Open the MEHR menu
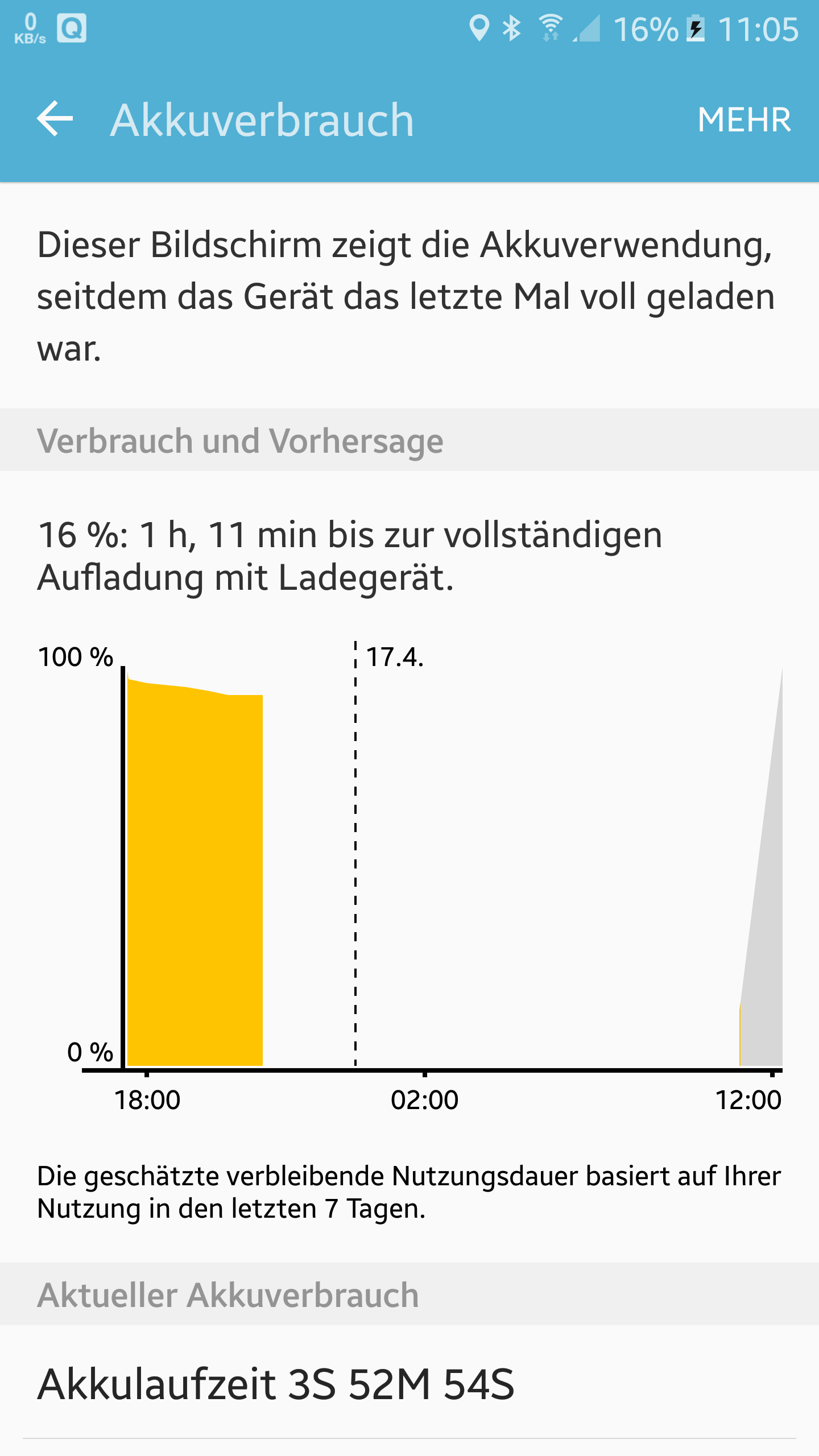This screenshot has height=1456, width=819. (x=744, y=119)
